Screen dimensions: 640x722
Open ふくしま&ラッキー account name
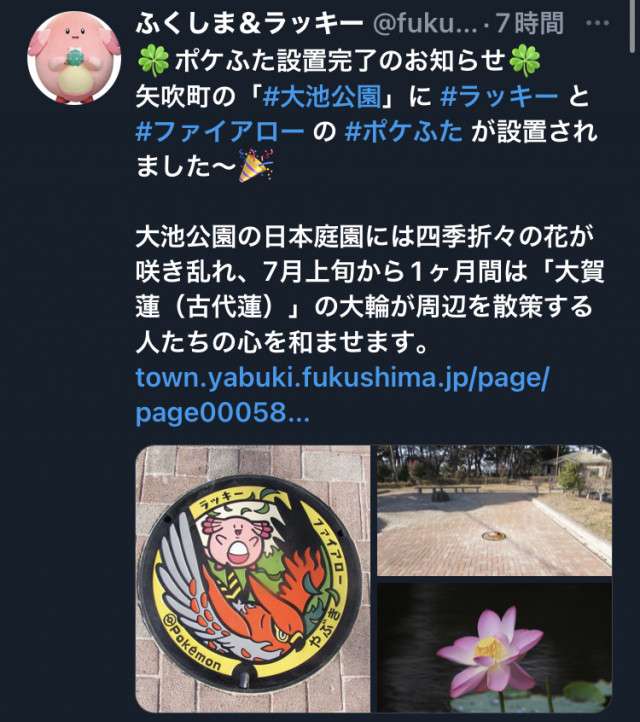[x=249, y=21]
